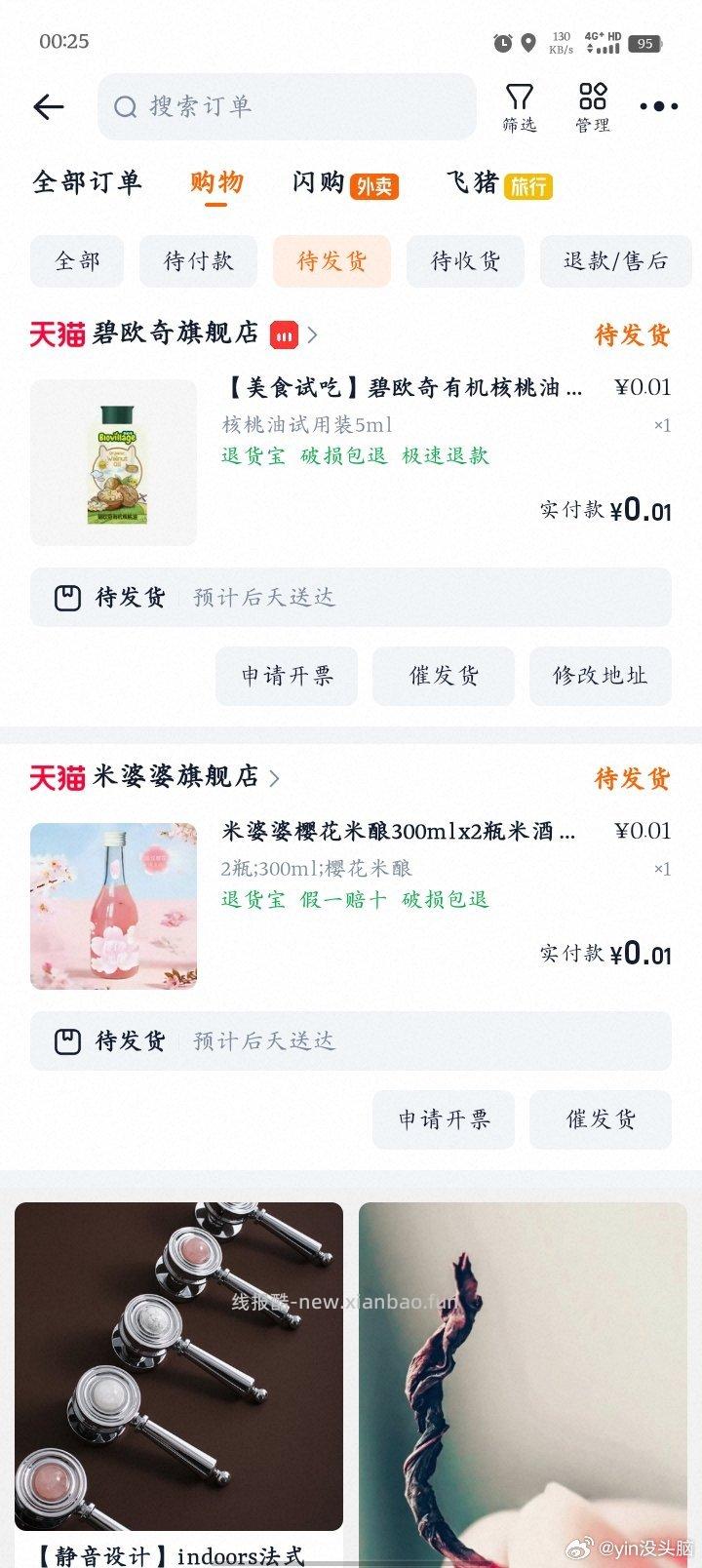Tap the back arrow to return
This screenshot has height=1568, width=702.
pos(48,106)
